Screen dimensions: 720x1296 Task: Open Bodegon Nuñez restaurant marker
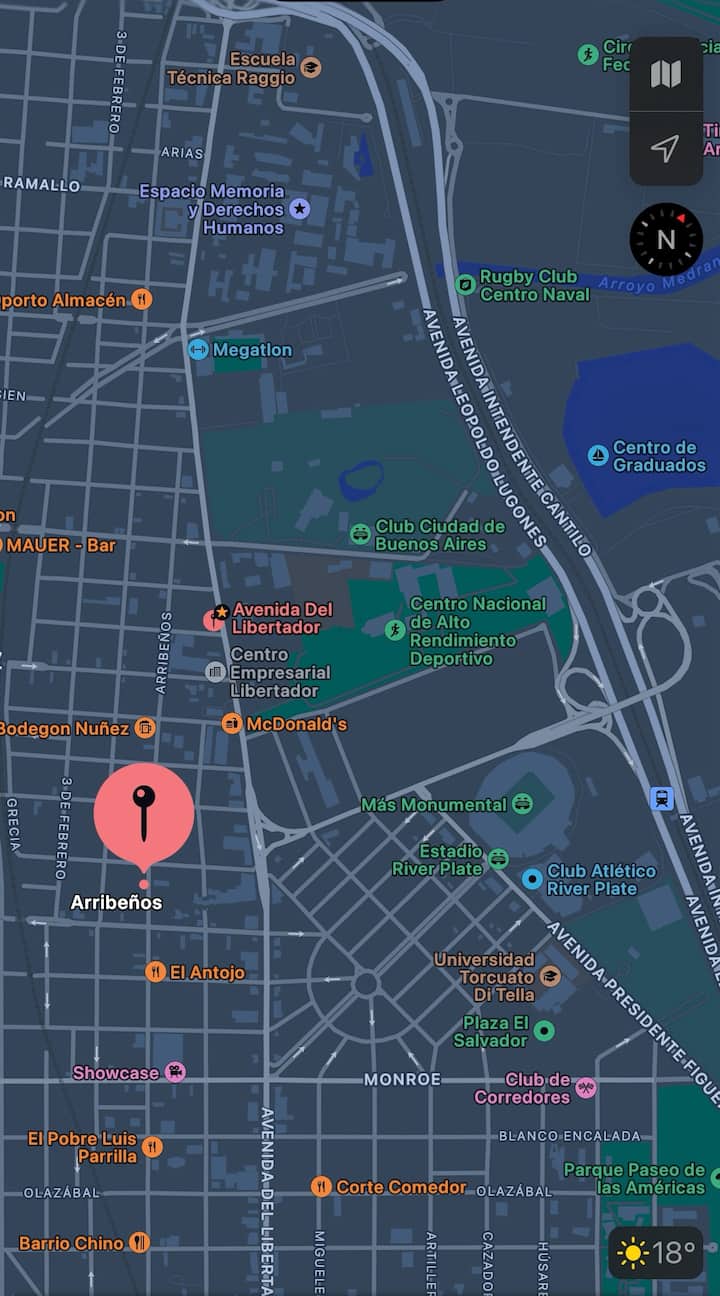pos(146,728)
